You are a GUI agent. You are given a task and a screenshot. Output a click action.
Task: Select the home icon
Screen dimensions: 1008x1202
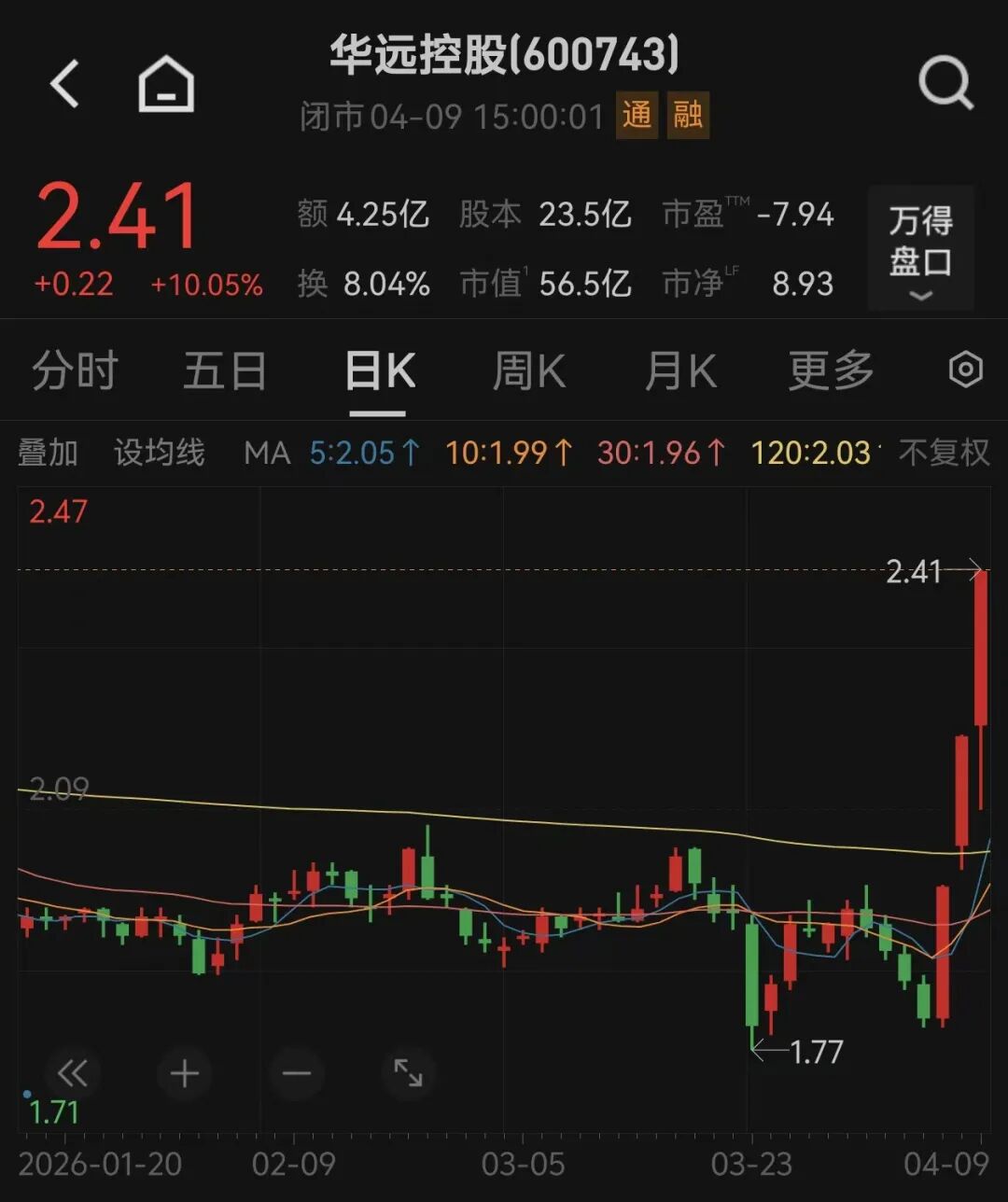166,82
